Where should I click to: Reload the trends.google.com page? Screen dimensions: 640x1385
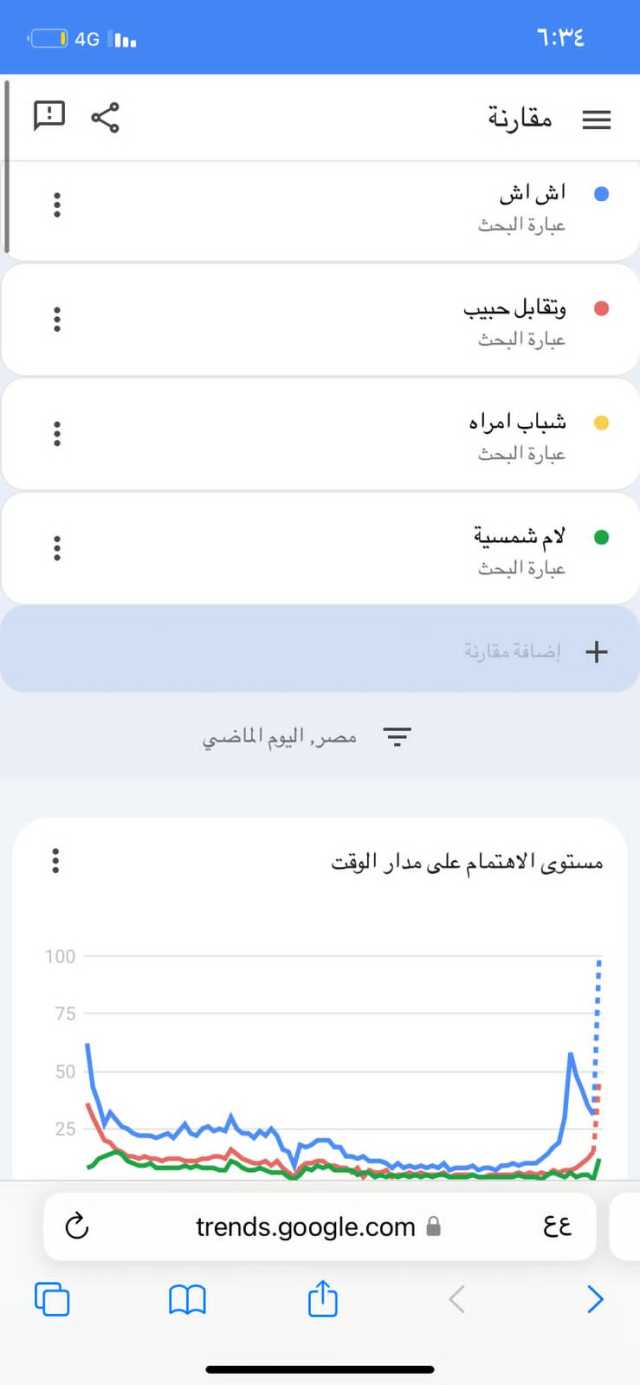(x=77, y=1226)
